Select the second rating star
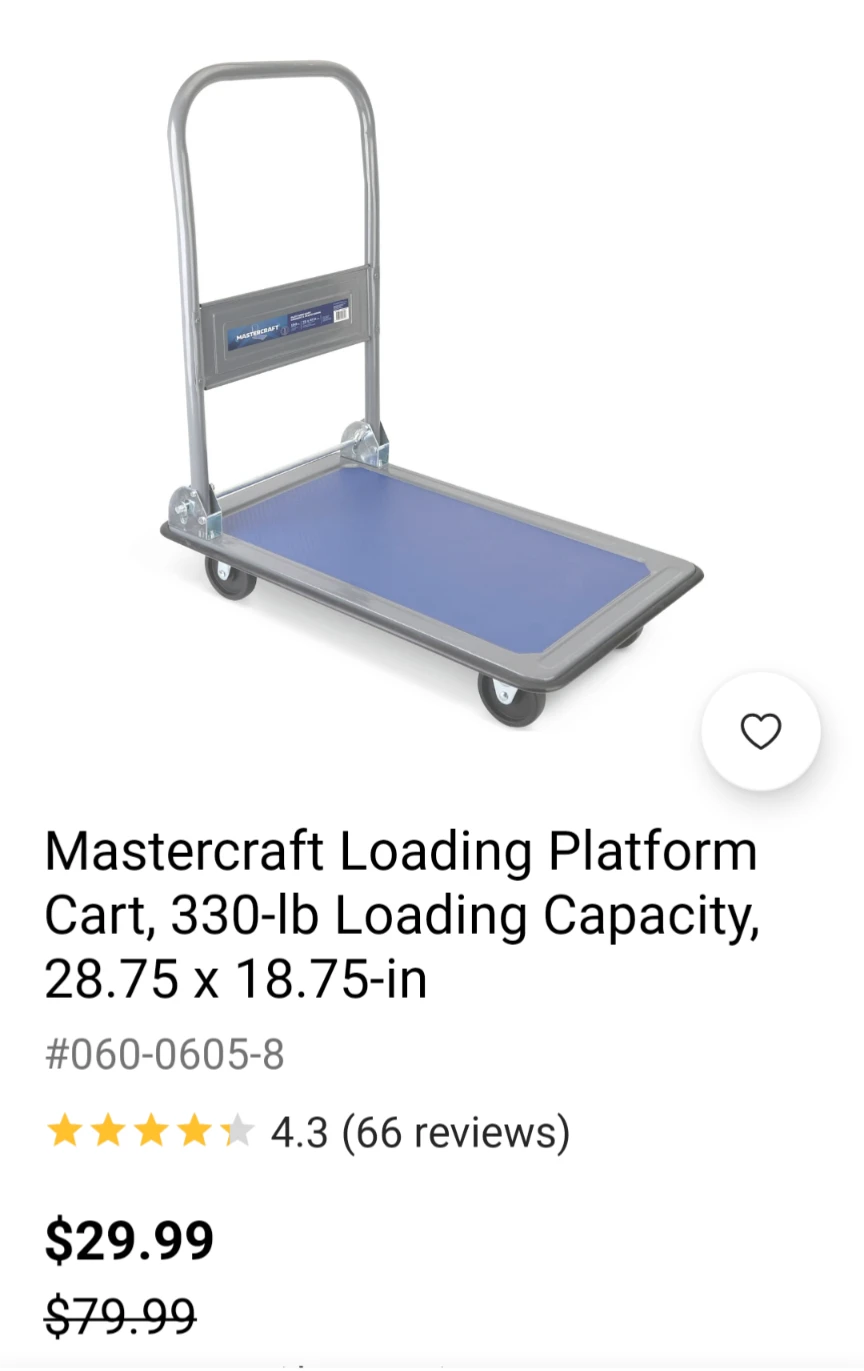The height and width of the screenshot is (1371, 864). pos(110,1132)
